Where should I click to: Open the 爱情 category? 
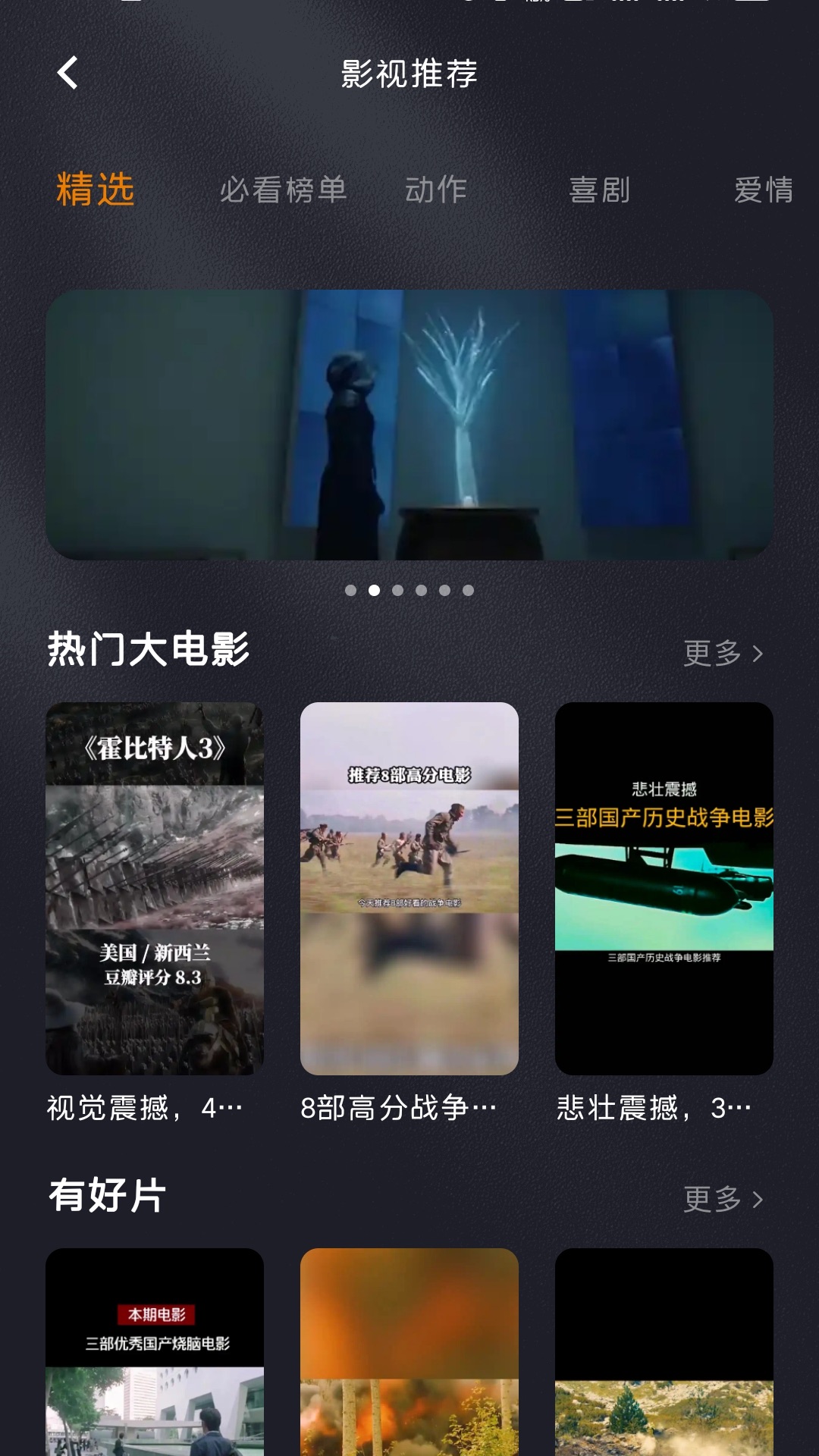(764, 191)
